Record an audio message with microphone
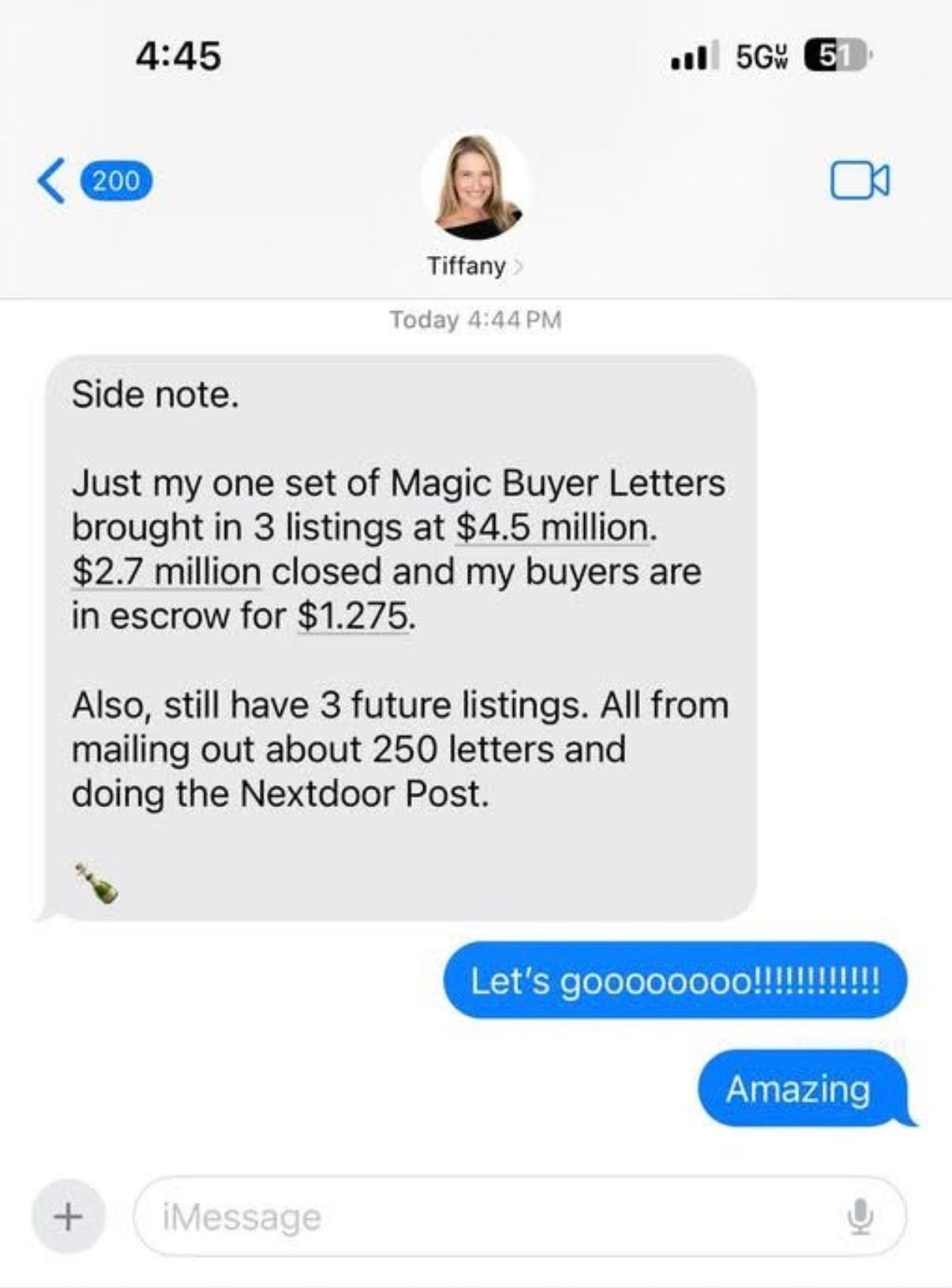Viewport: 952px width, 1288px height. (860, 1216)
